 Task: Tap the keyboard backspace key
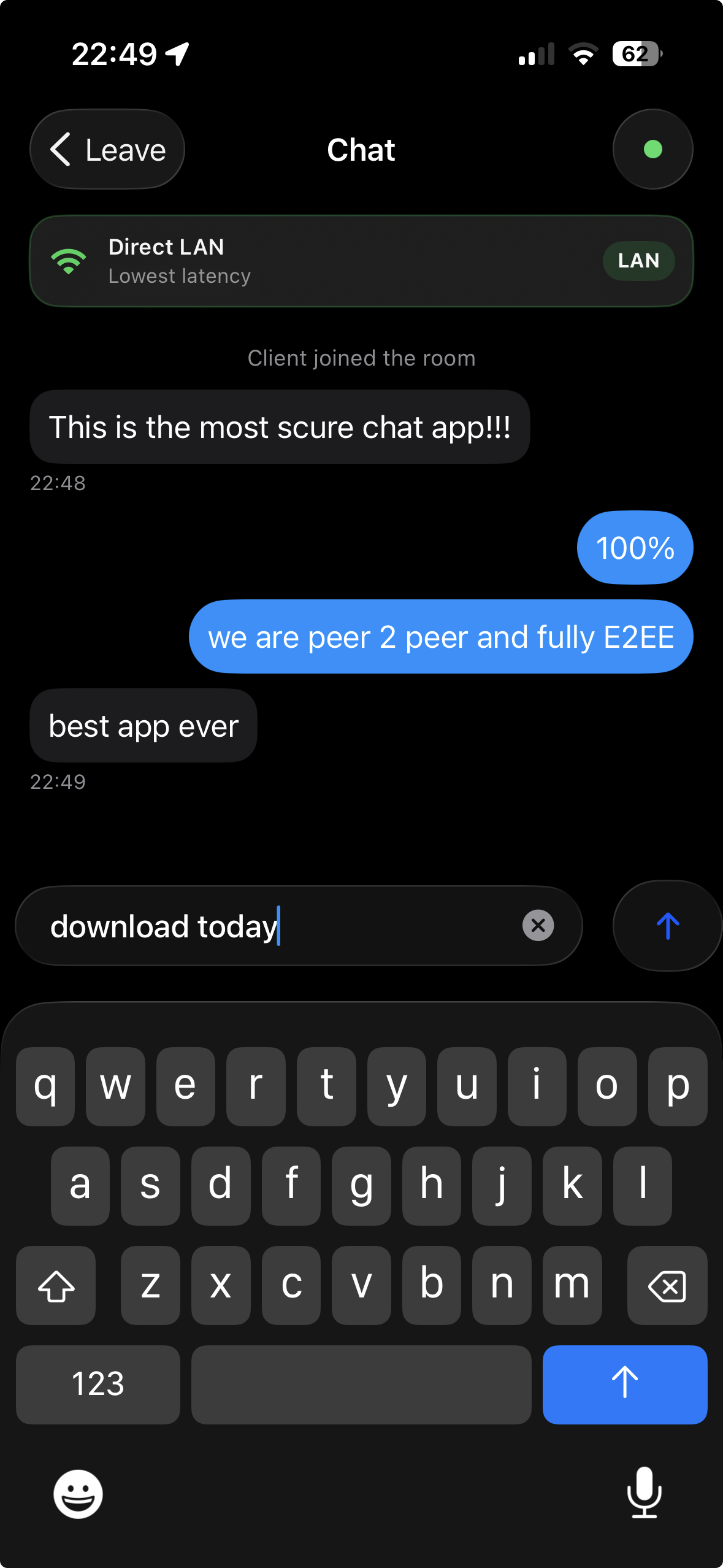(667, 1285)
